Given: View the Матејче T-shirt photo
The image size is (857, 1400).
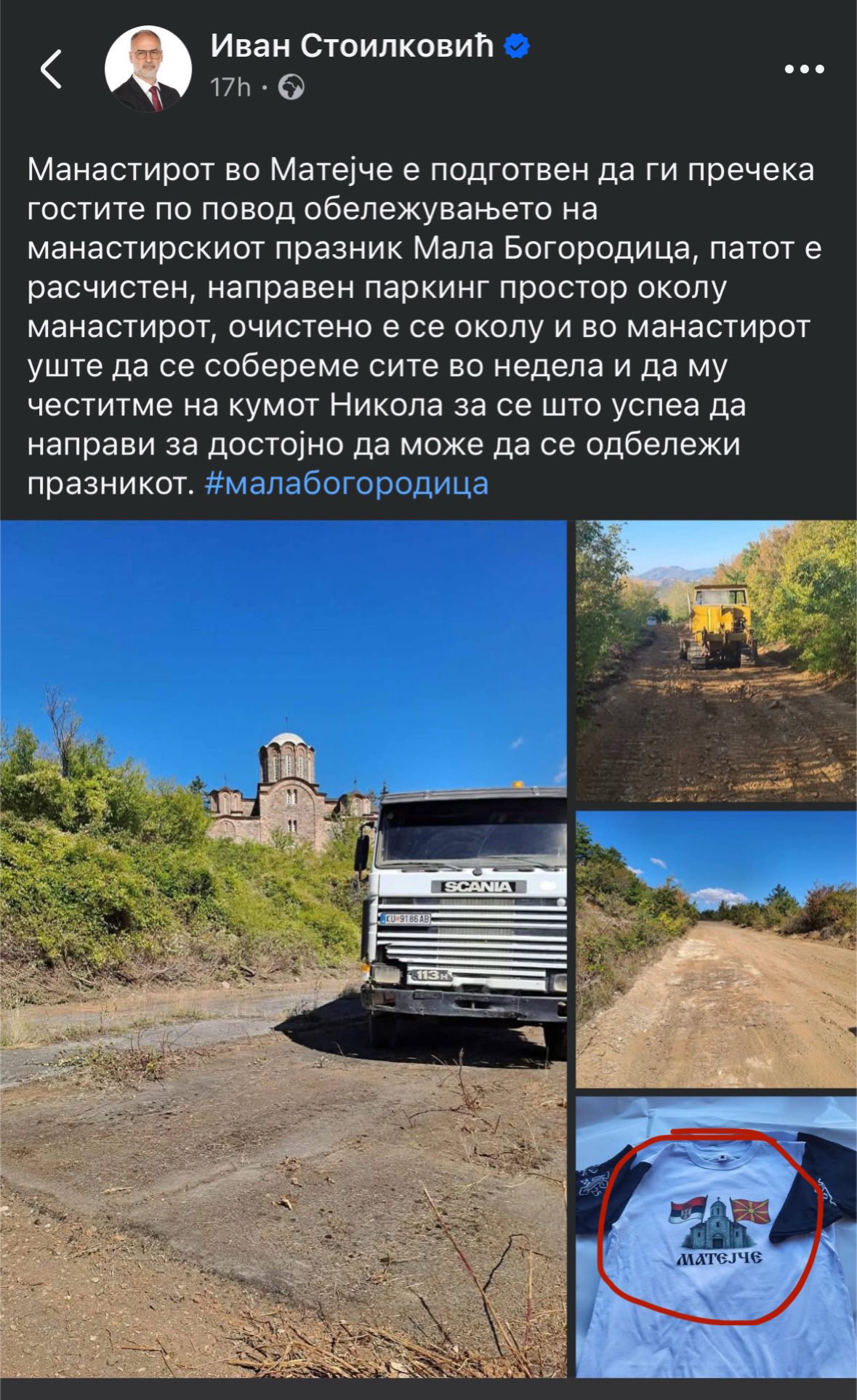Looking at the screenshot, I should click(716, 1237).
